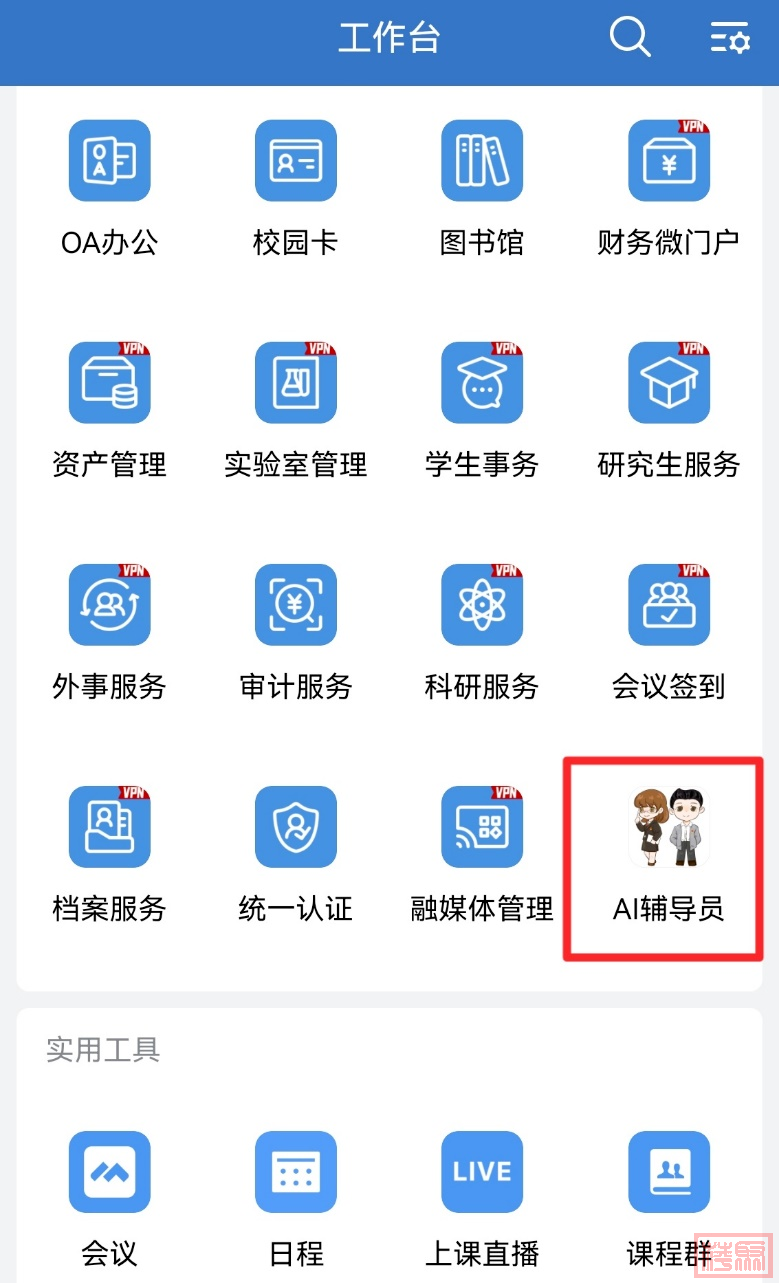This screenshot has height=1283, width=779.
Task: Launch 校园卡 app
Action: (296, 161)
